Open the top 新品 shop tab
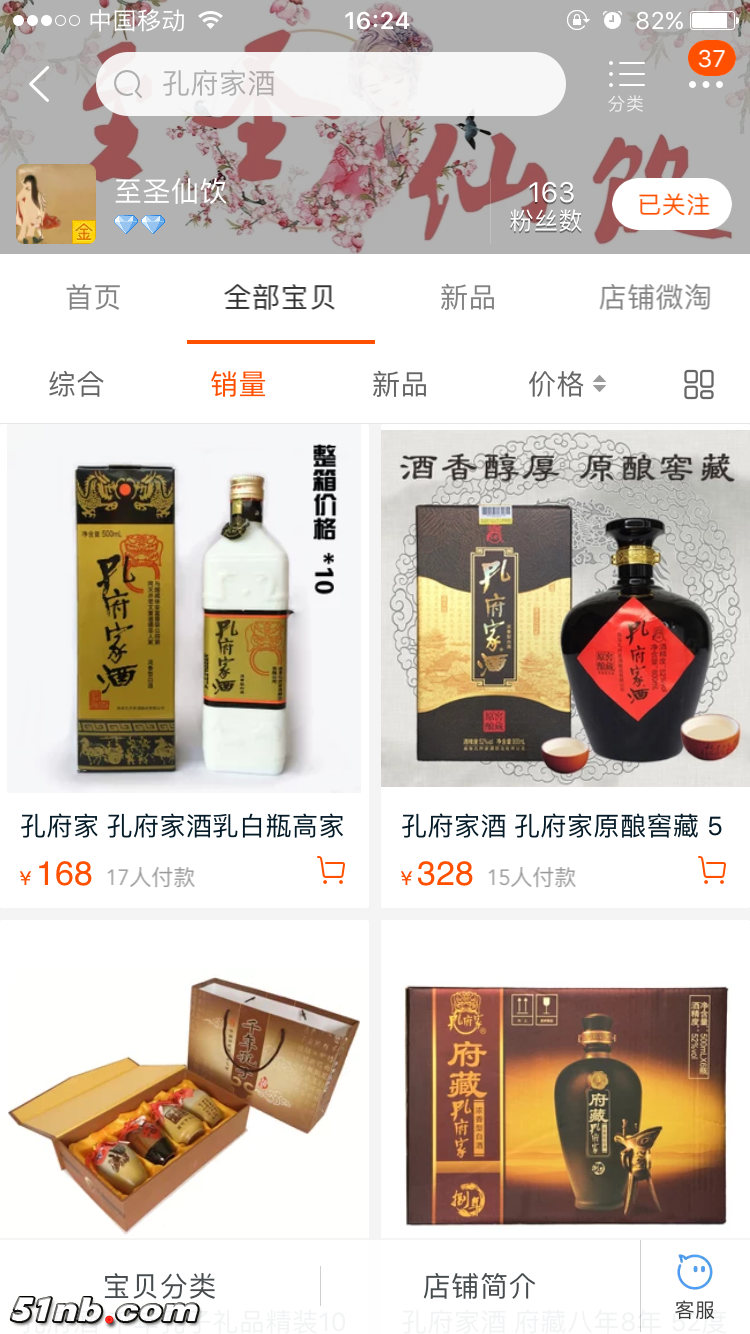The height and width of the screenshot is (1334, 750). (467, 298)
